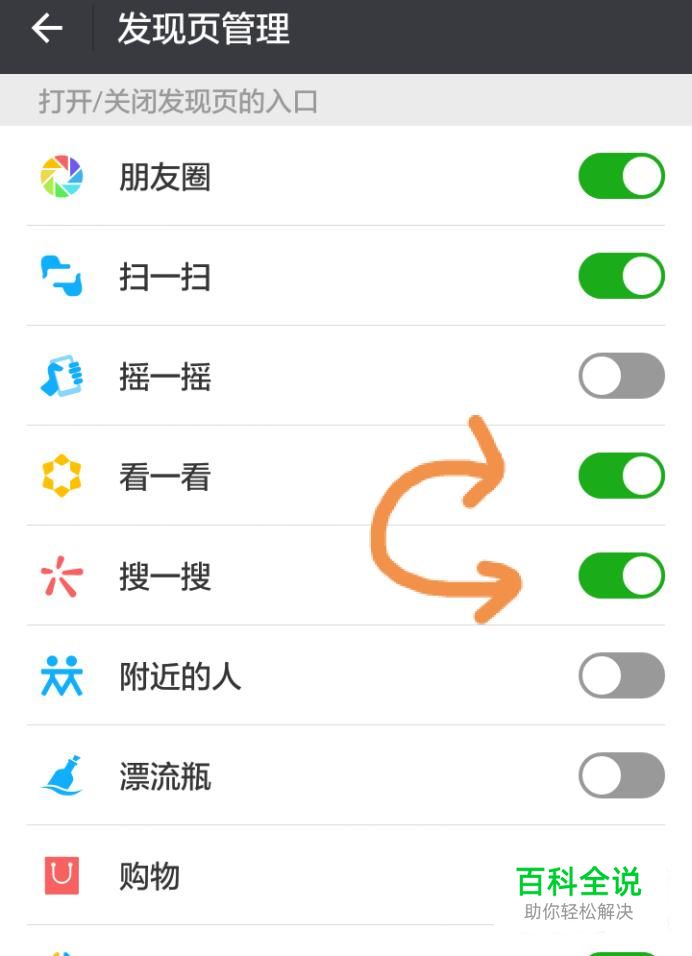The height and width of the screenshot is (956, 692).
Task: Enable the 摇一摇 entry
Action: tap(621, 376)
